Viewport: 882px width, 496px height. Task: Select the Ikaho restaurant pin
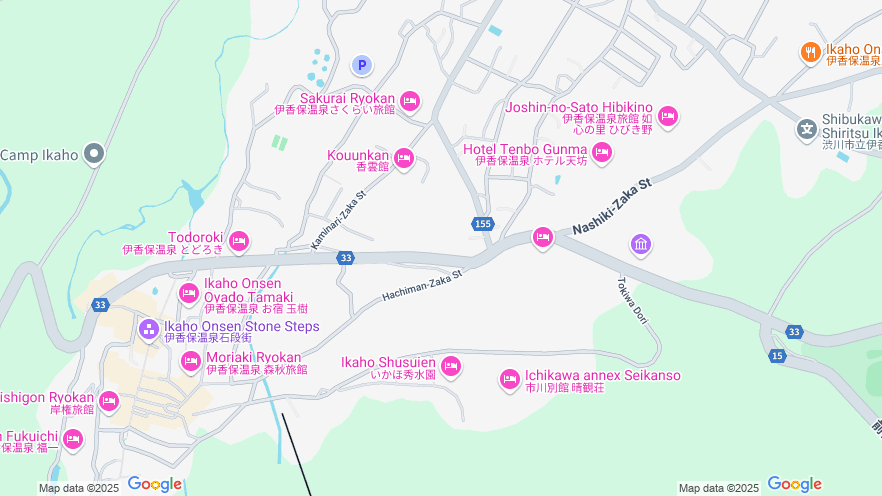[x=810, y=52]
